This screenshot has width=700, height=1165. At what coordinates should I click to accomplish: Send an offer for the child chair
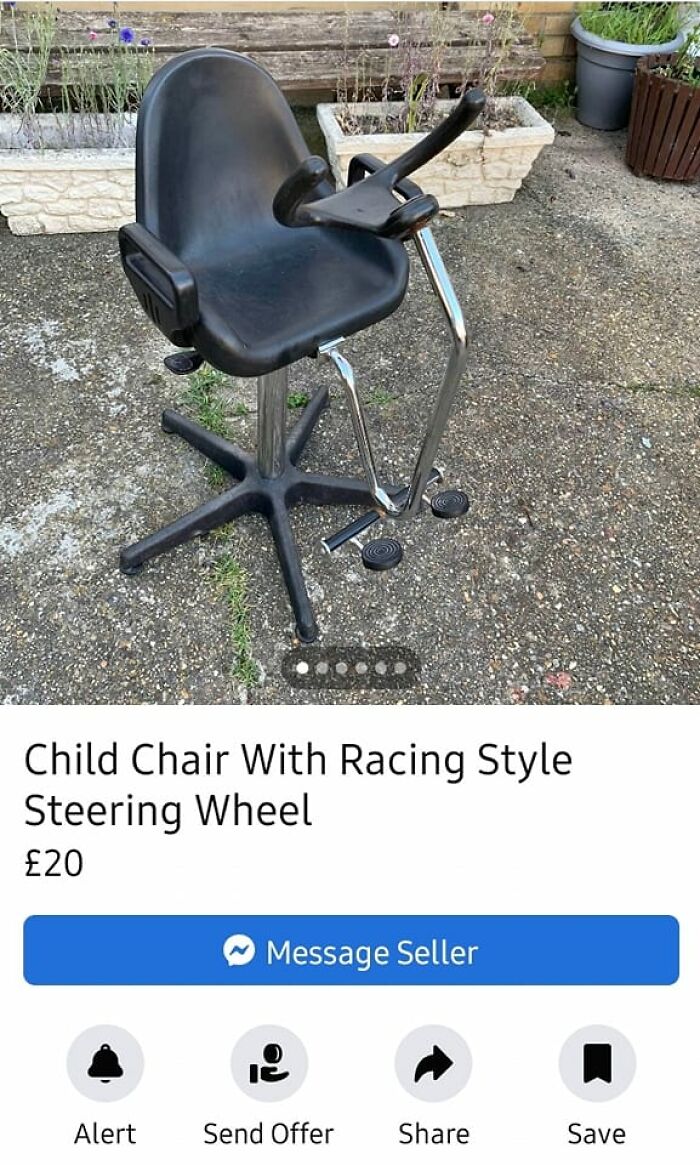click(268, 1064)
